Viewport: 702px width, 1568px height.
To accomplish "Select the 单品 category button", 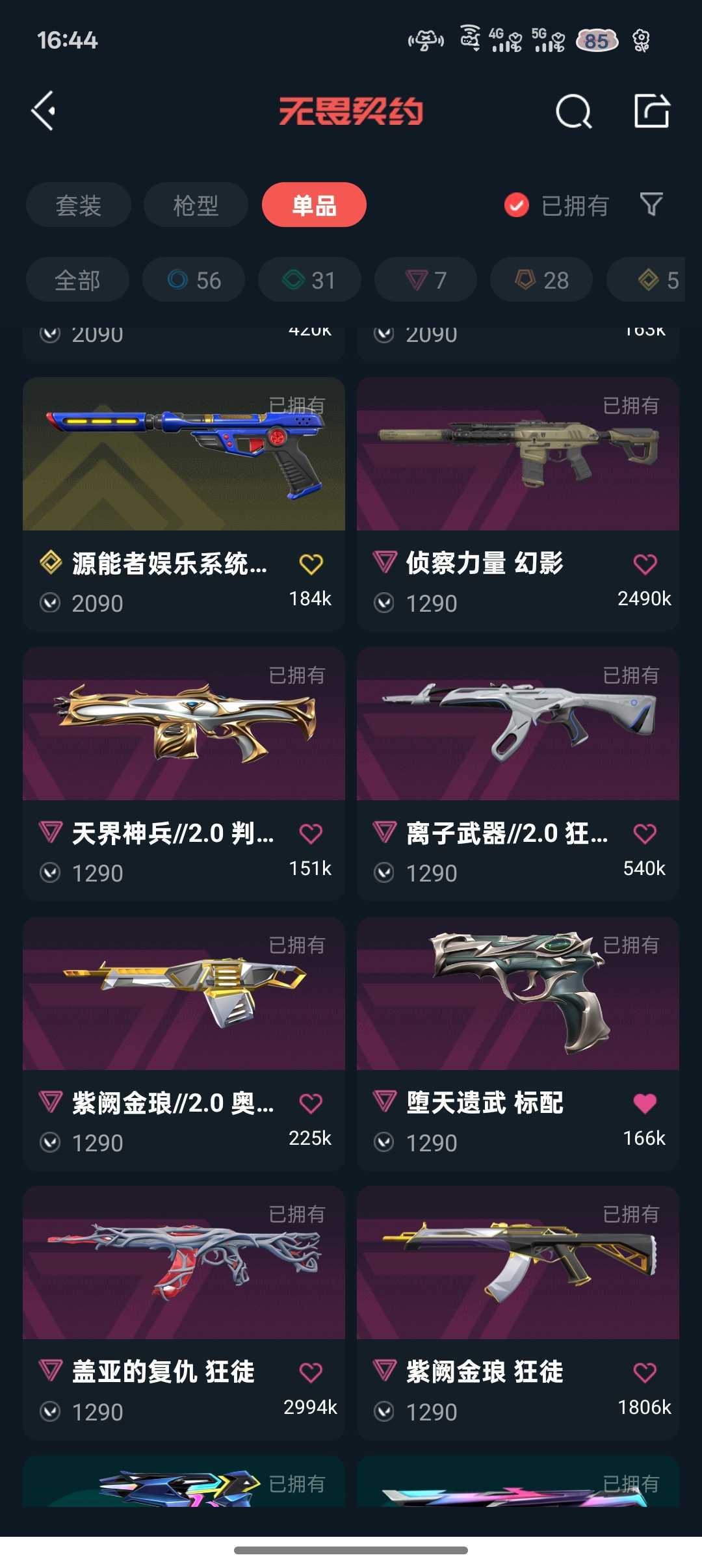I will click(x=313, y=205).
